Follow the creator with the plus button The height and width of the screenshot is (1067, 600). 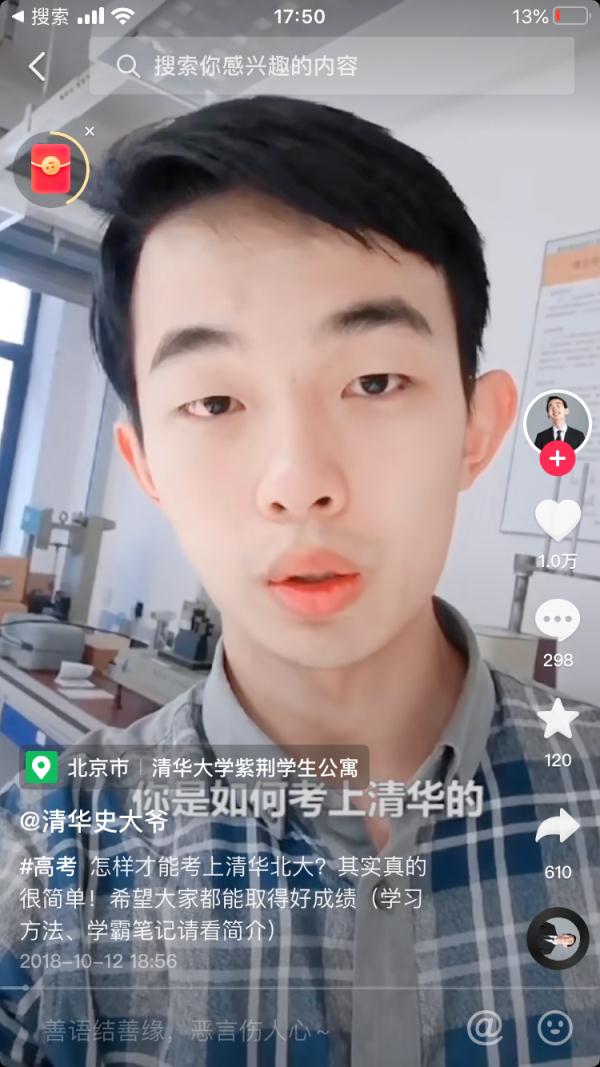pyautogui.click(x=557, y=459)
